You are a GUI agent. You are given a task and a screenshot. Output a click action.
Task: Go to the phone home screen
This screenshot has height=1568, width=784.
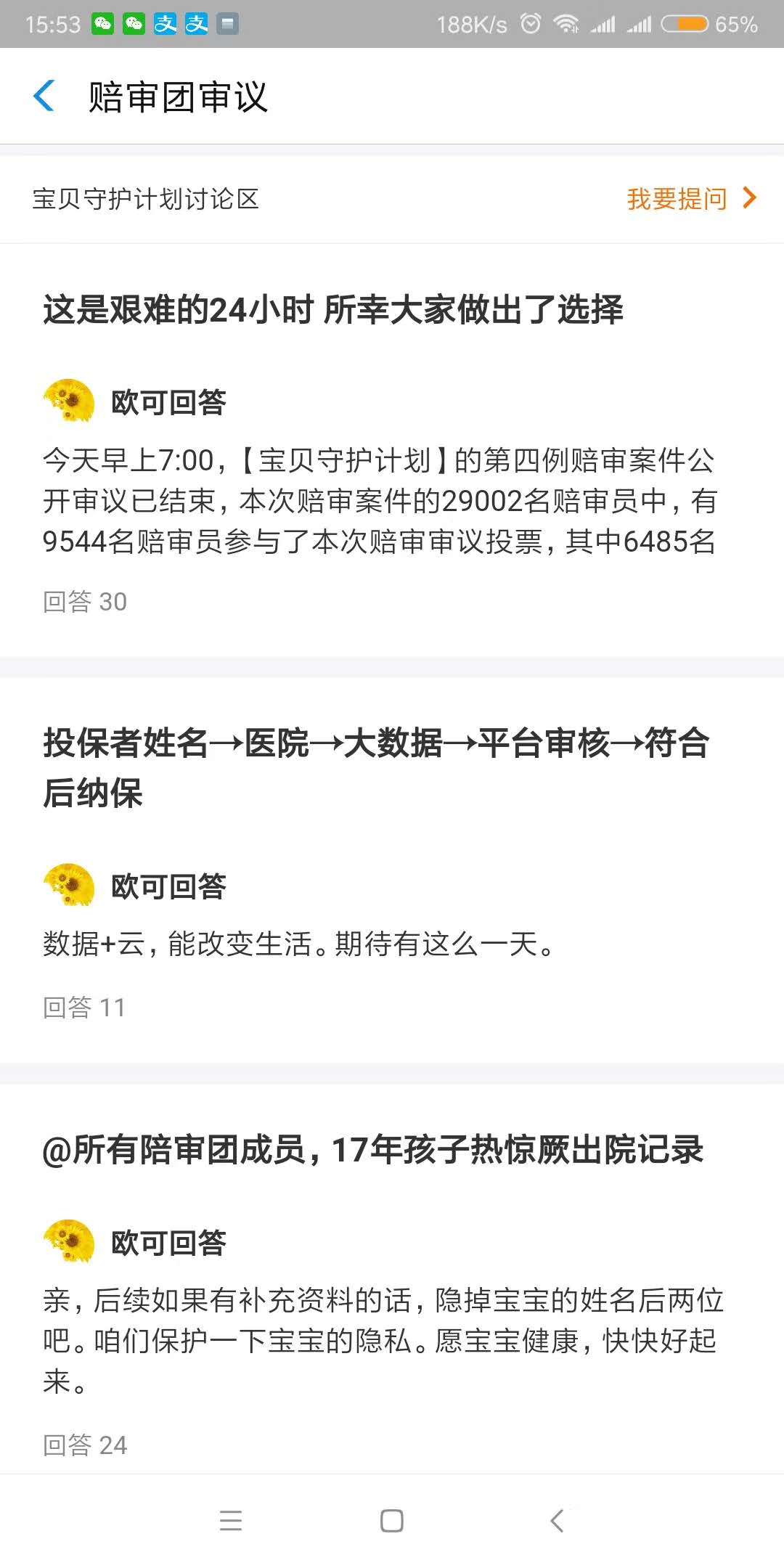point(392,1520)
